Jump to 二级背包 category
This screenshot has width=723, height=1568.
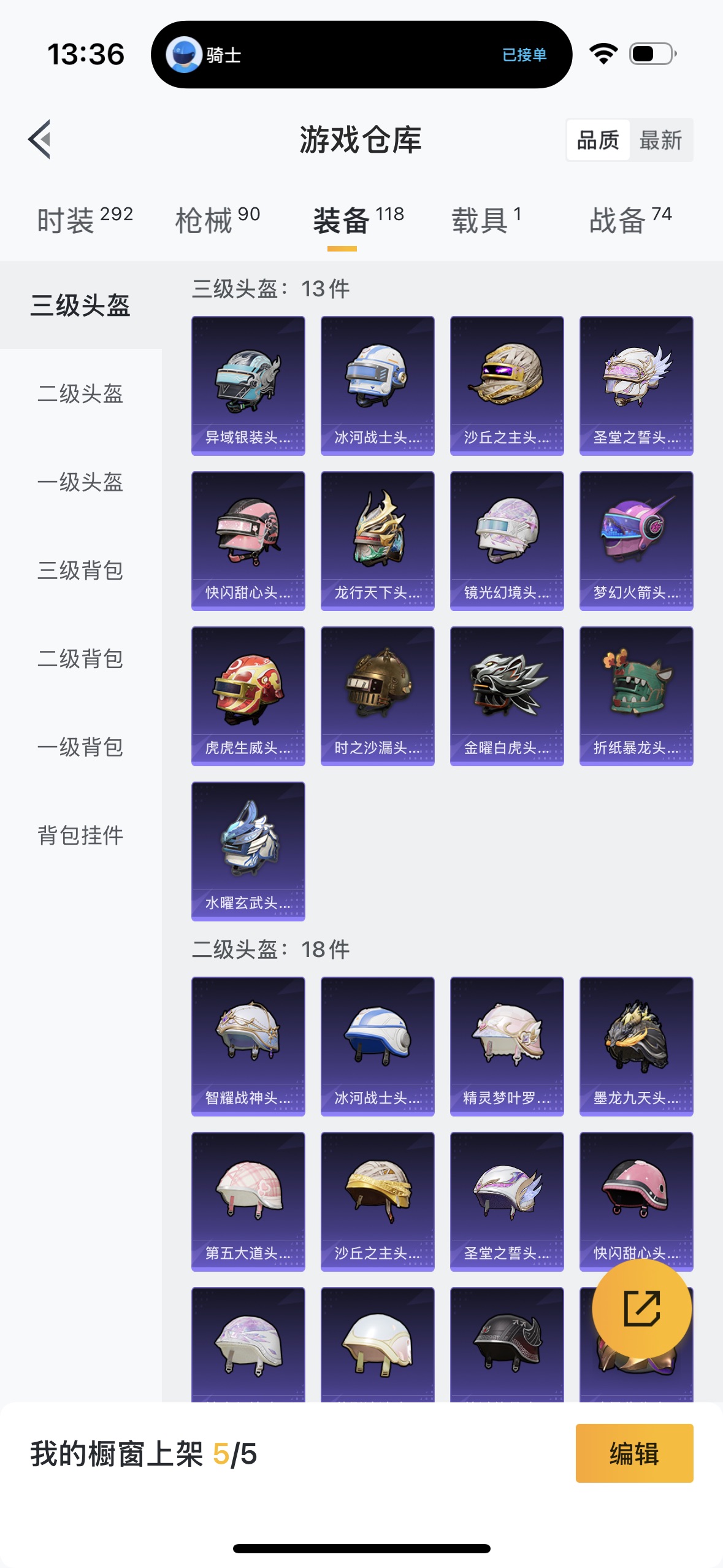pos(80,659)
